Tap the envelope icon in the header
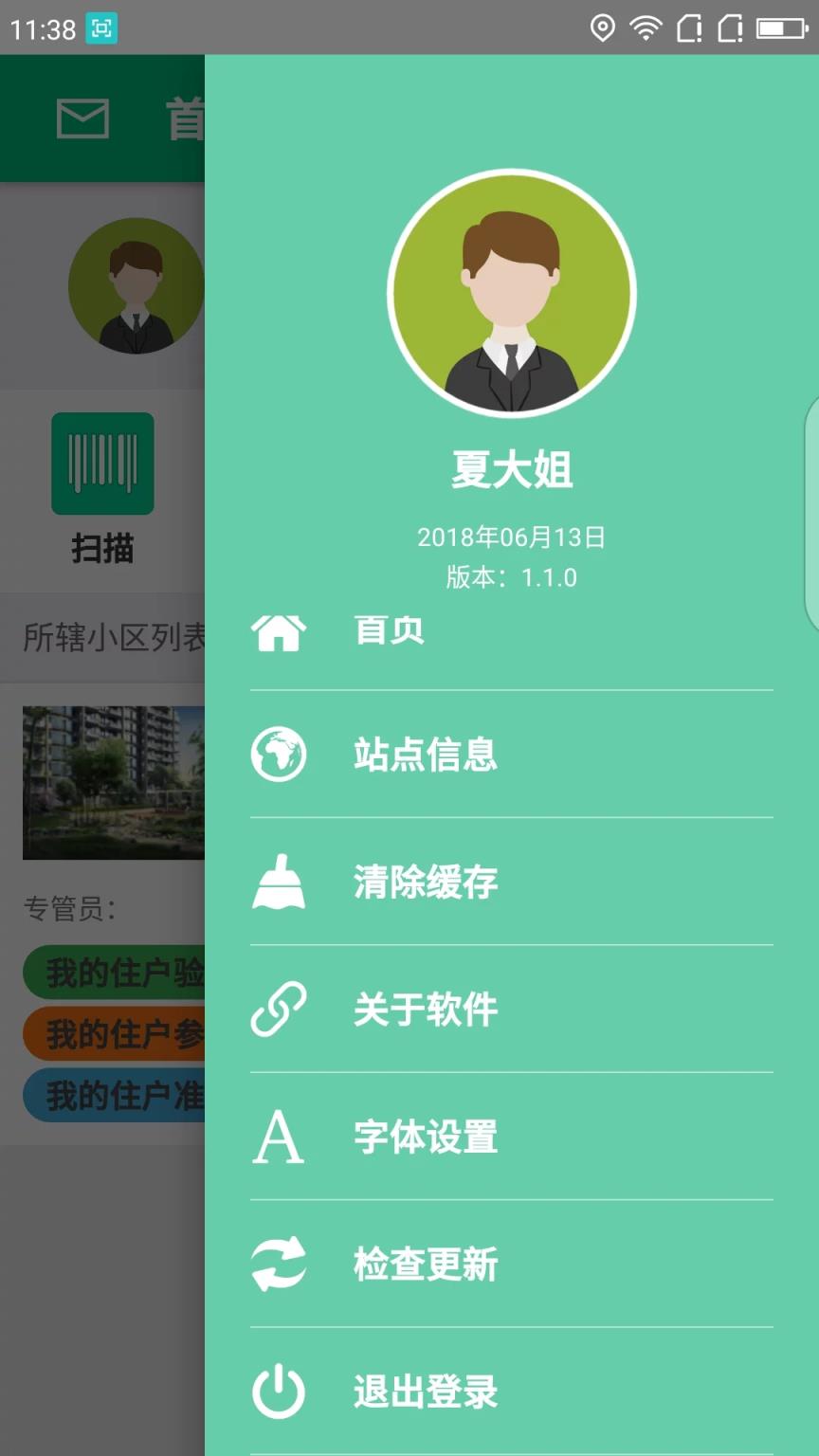This screenshot has height=1456, width=819. click(82, 118)
